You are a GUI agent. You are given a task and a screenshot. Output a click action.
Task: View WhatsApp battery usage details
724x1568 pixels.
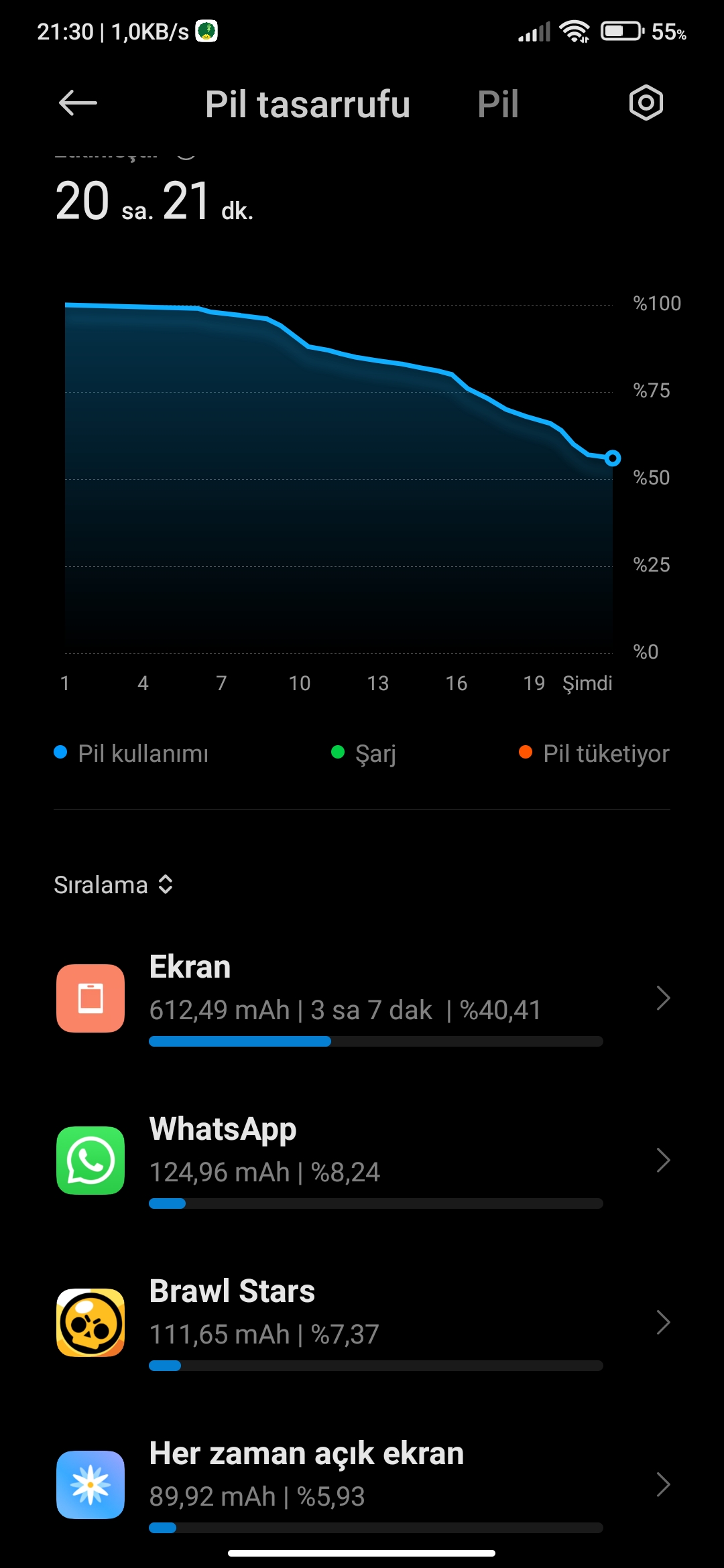362,1161
